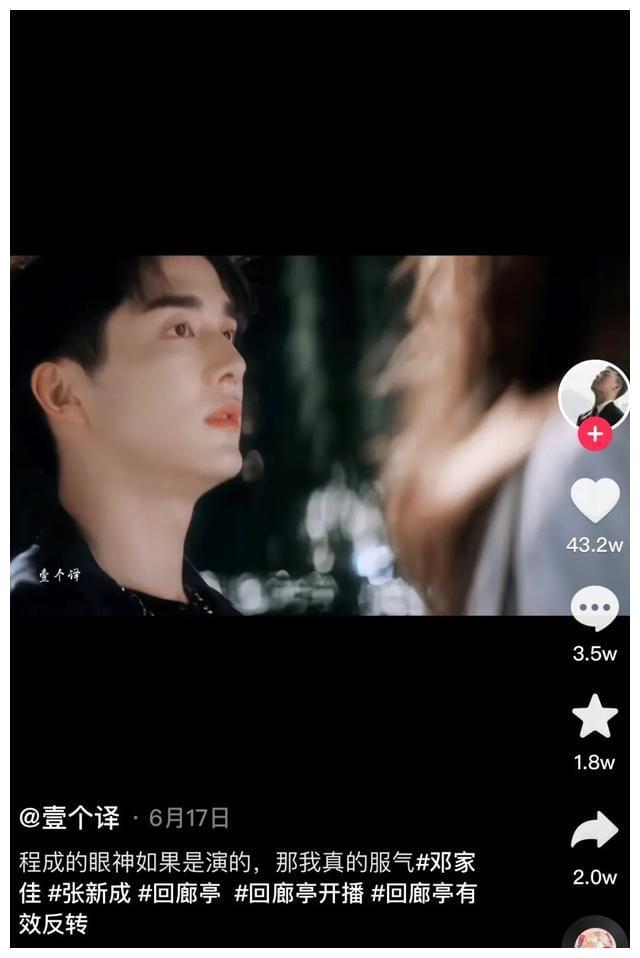Follow the creator with the plus button
This screenshot has height=958, width=640.
(595, 434)
